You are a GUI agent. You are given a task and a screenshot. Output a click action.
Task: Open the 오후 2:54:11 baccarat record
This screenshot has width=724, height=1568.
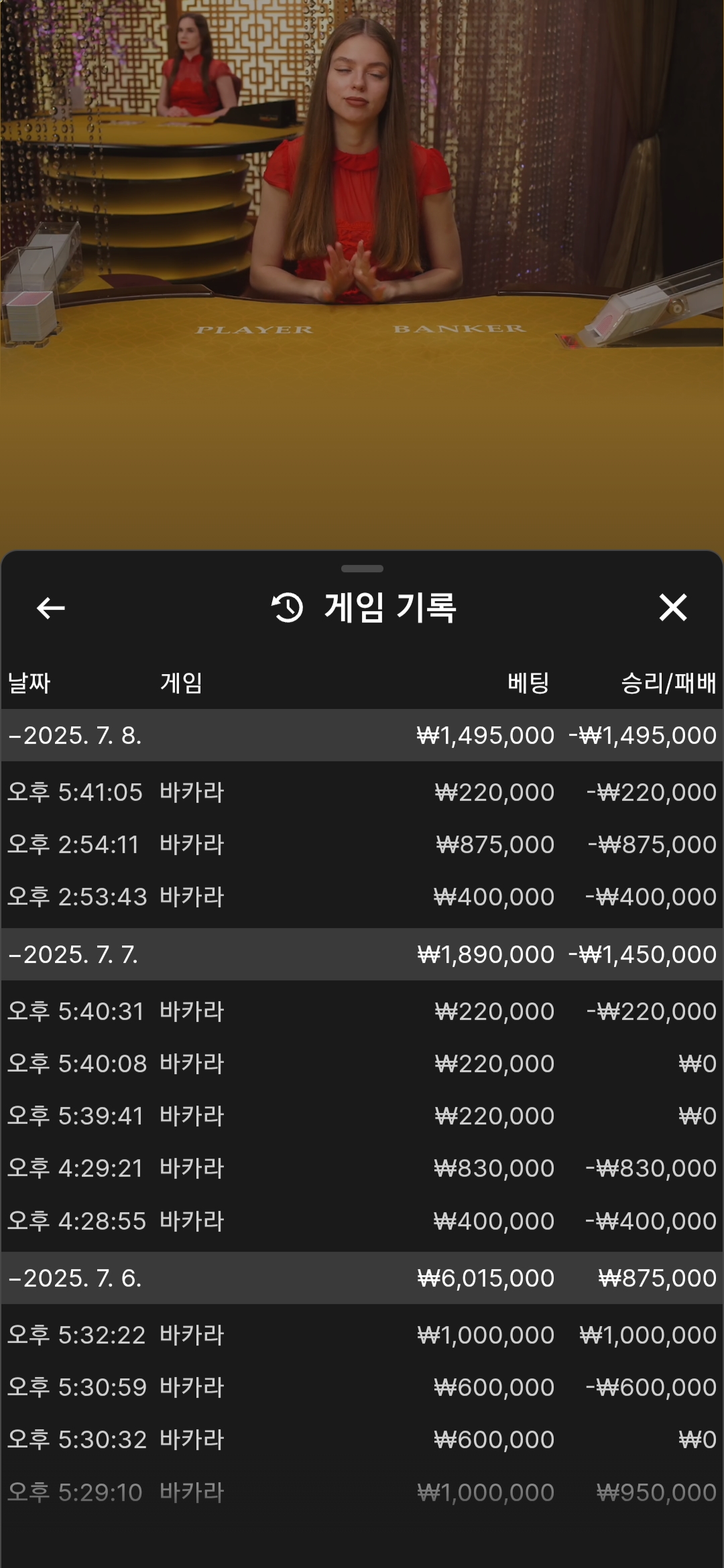coord(362,844)
